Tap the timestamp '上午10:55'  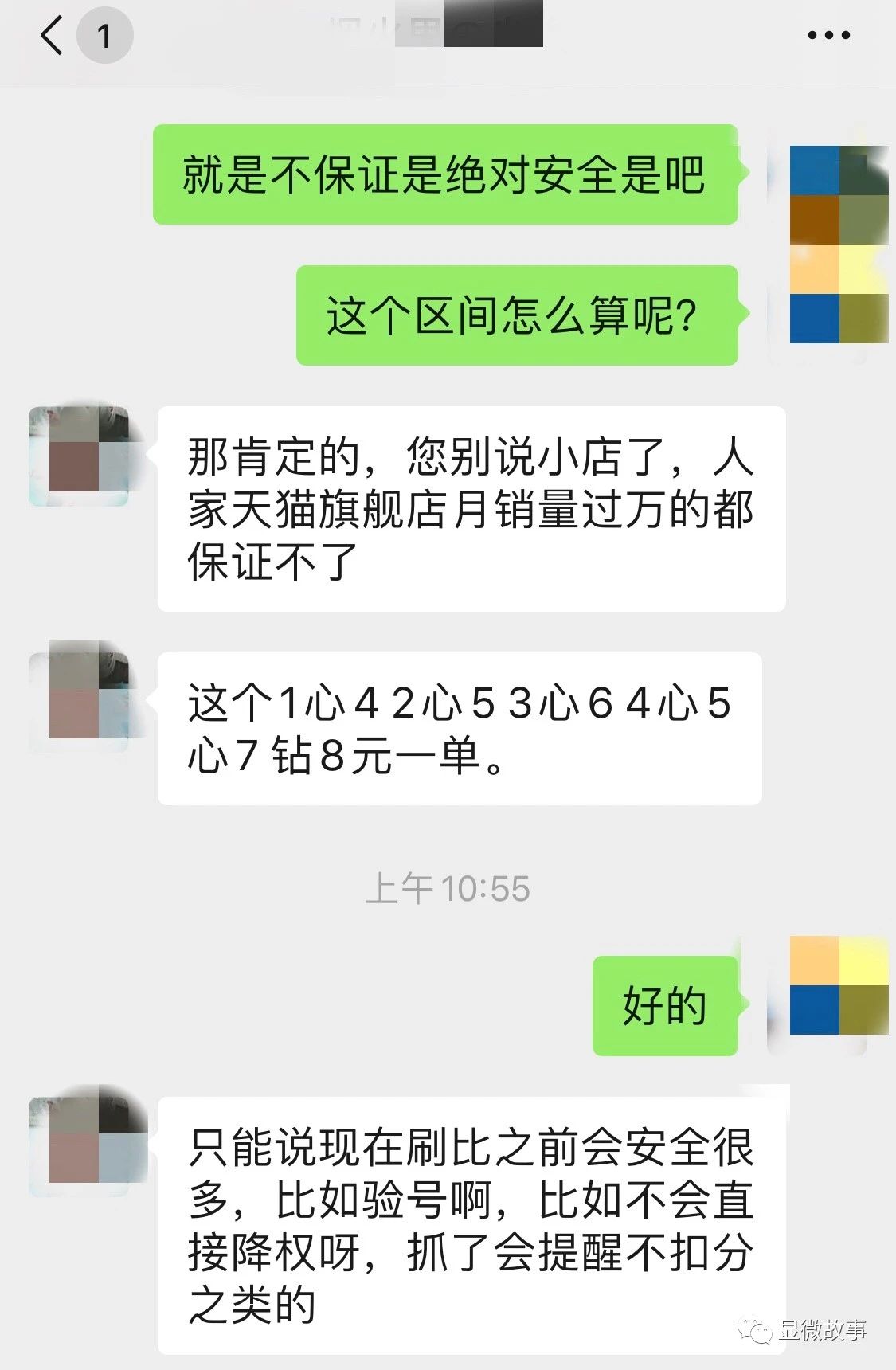448,884
